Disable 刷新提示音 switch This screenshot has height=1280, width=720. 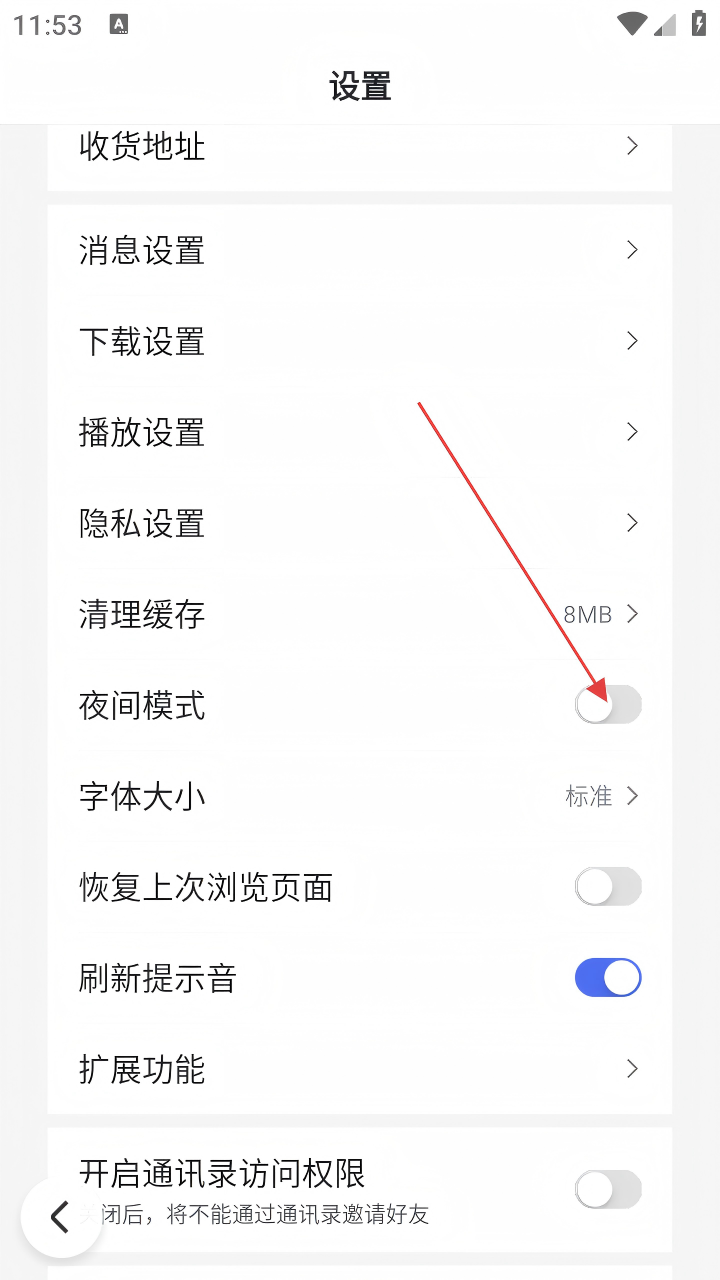click(x=607, y=978)
